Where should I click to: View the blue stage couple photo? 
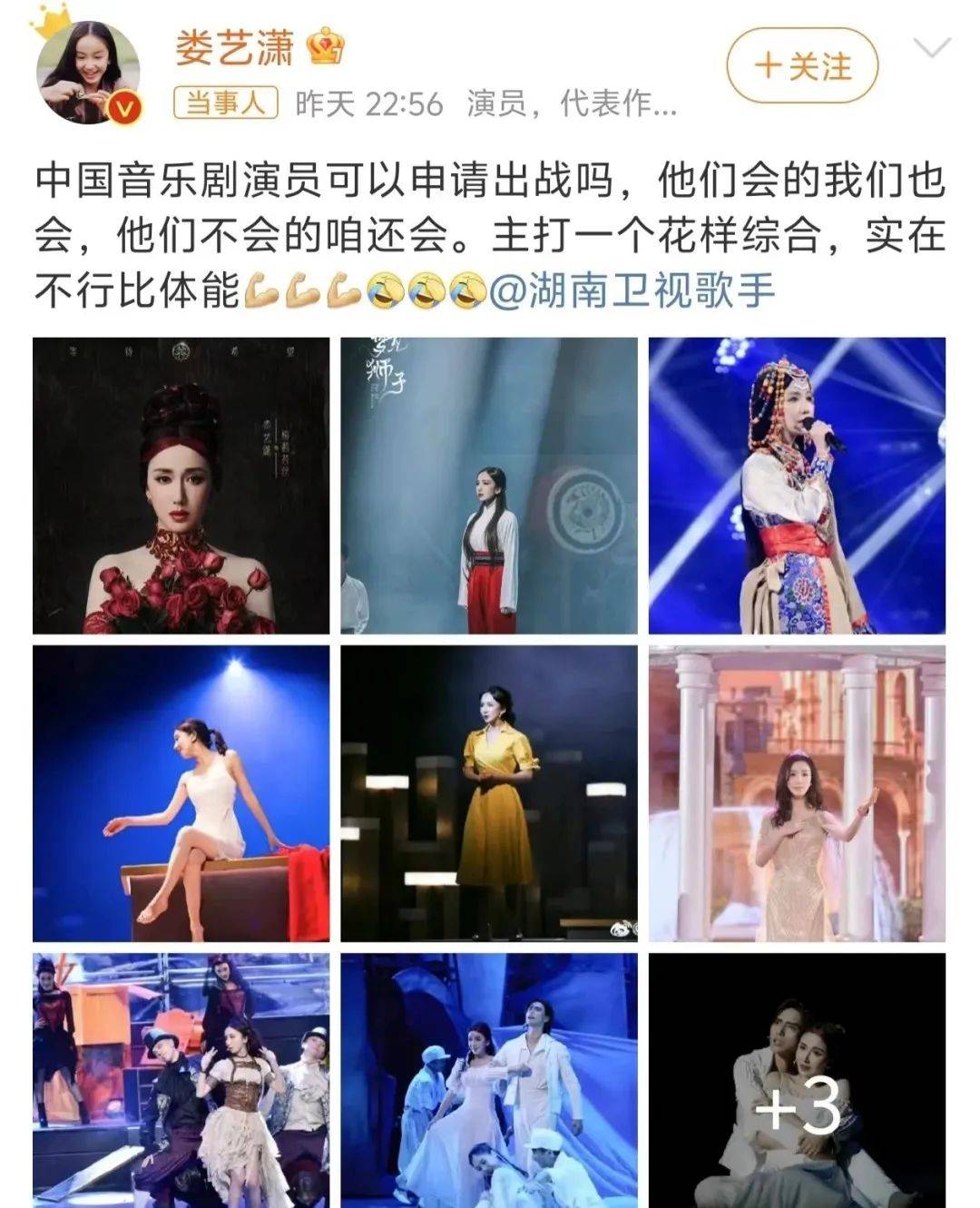(x=488, y=1080)
